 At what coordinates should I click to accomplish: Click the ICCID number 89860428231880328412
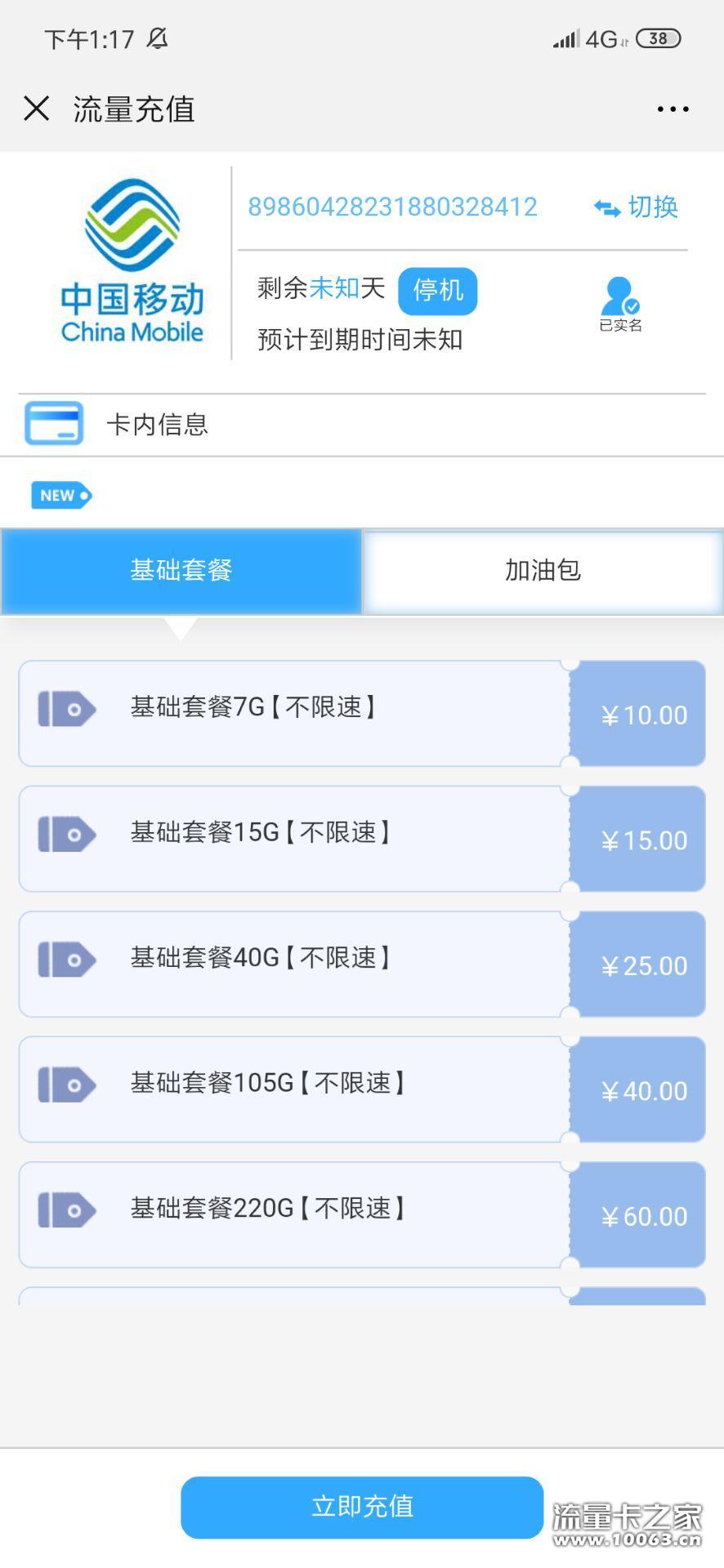click(x=393, y=207)
